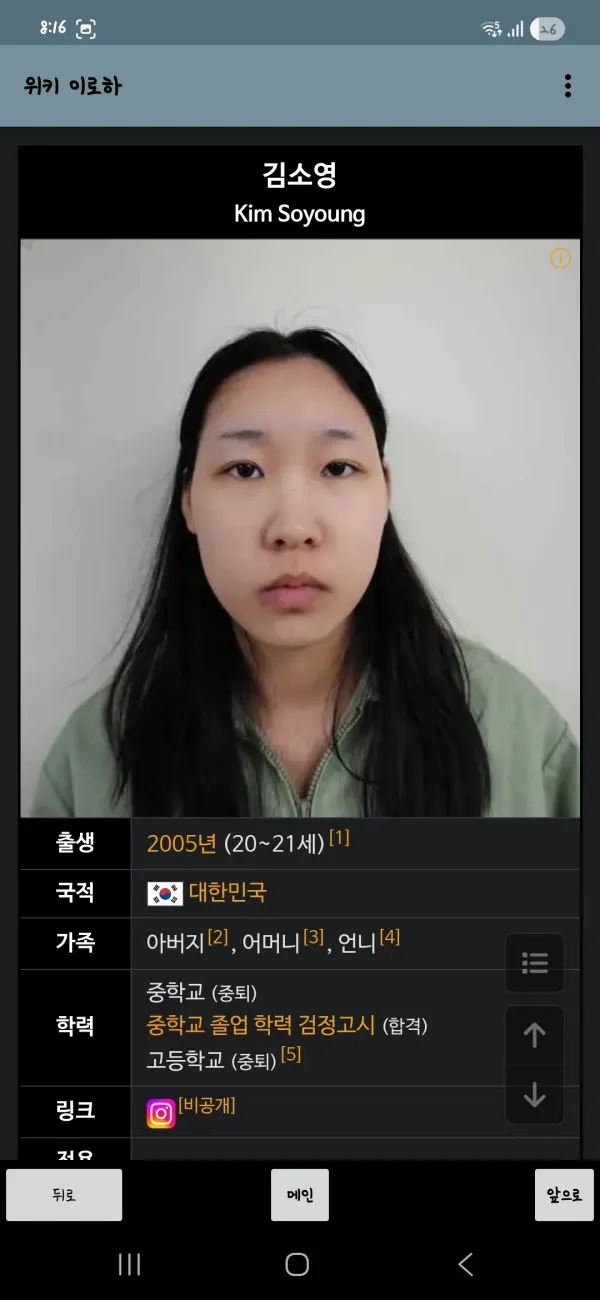Tap the info icon on the photo

561,258
